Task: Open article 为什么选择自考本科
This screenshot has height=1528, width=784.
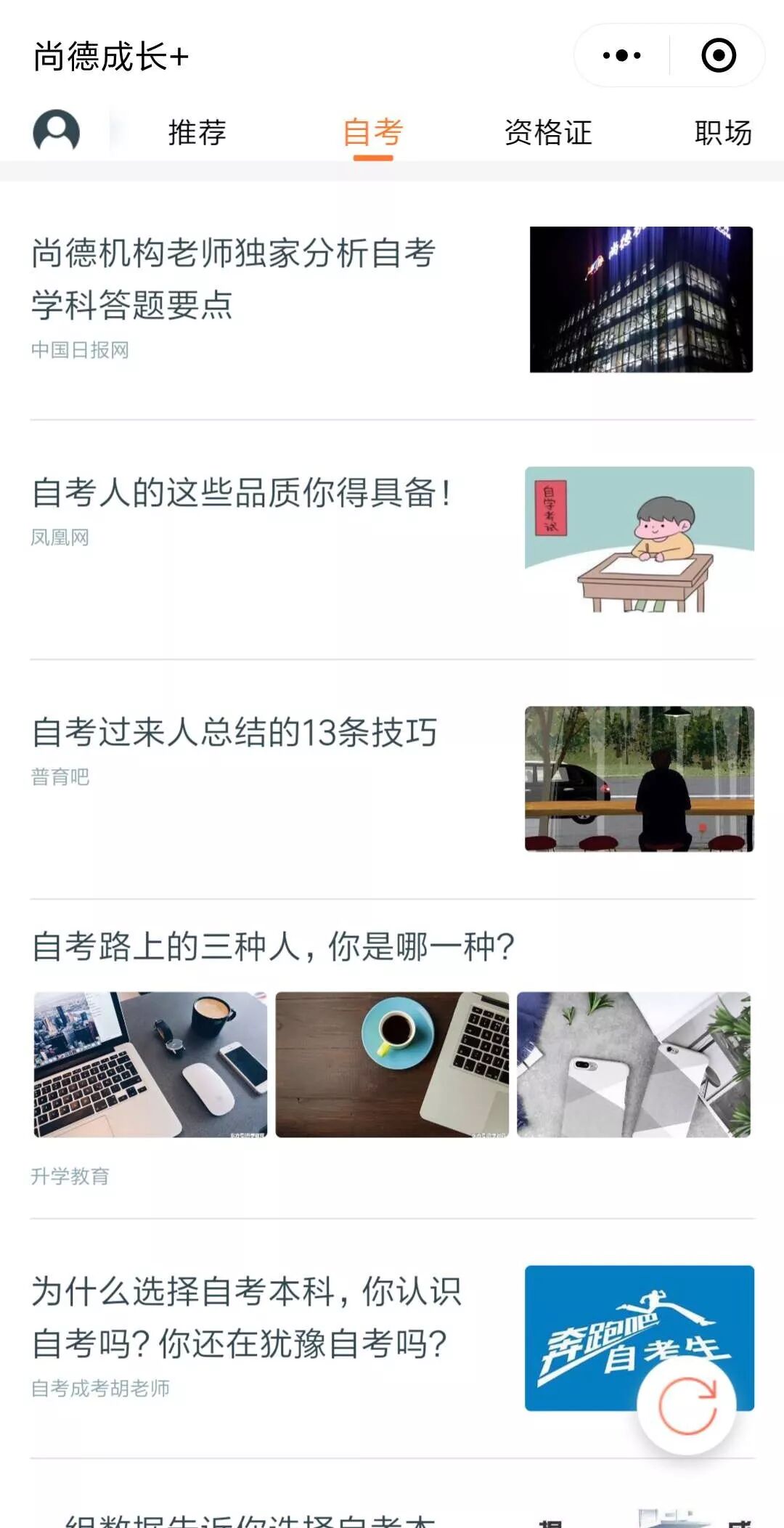Action: coord(247,1317)
